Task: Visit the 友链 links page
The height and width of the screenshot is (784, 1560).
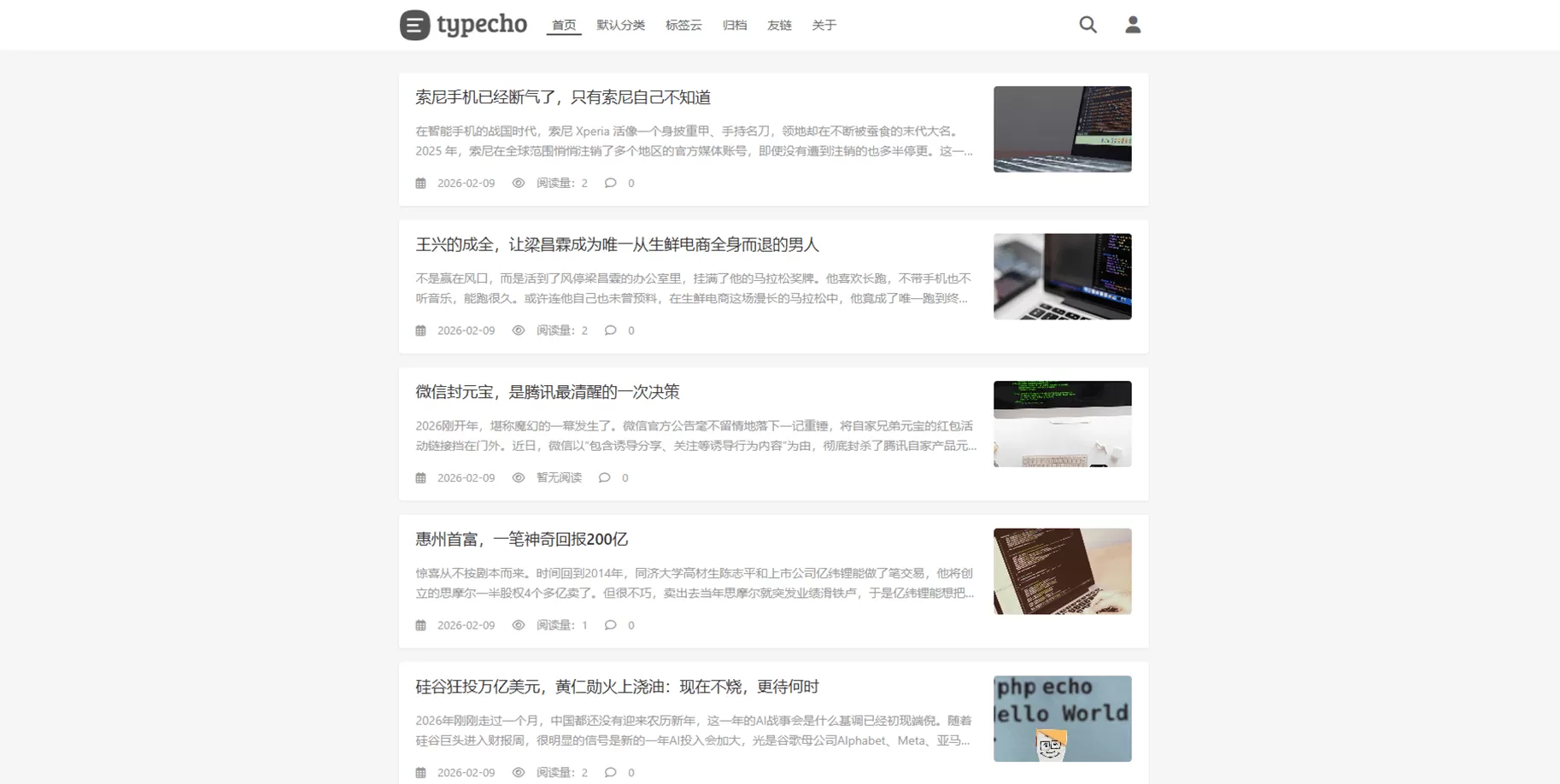Action: [x=779, y=26]
